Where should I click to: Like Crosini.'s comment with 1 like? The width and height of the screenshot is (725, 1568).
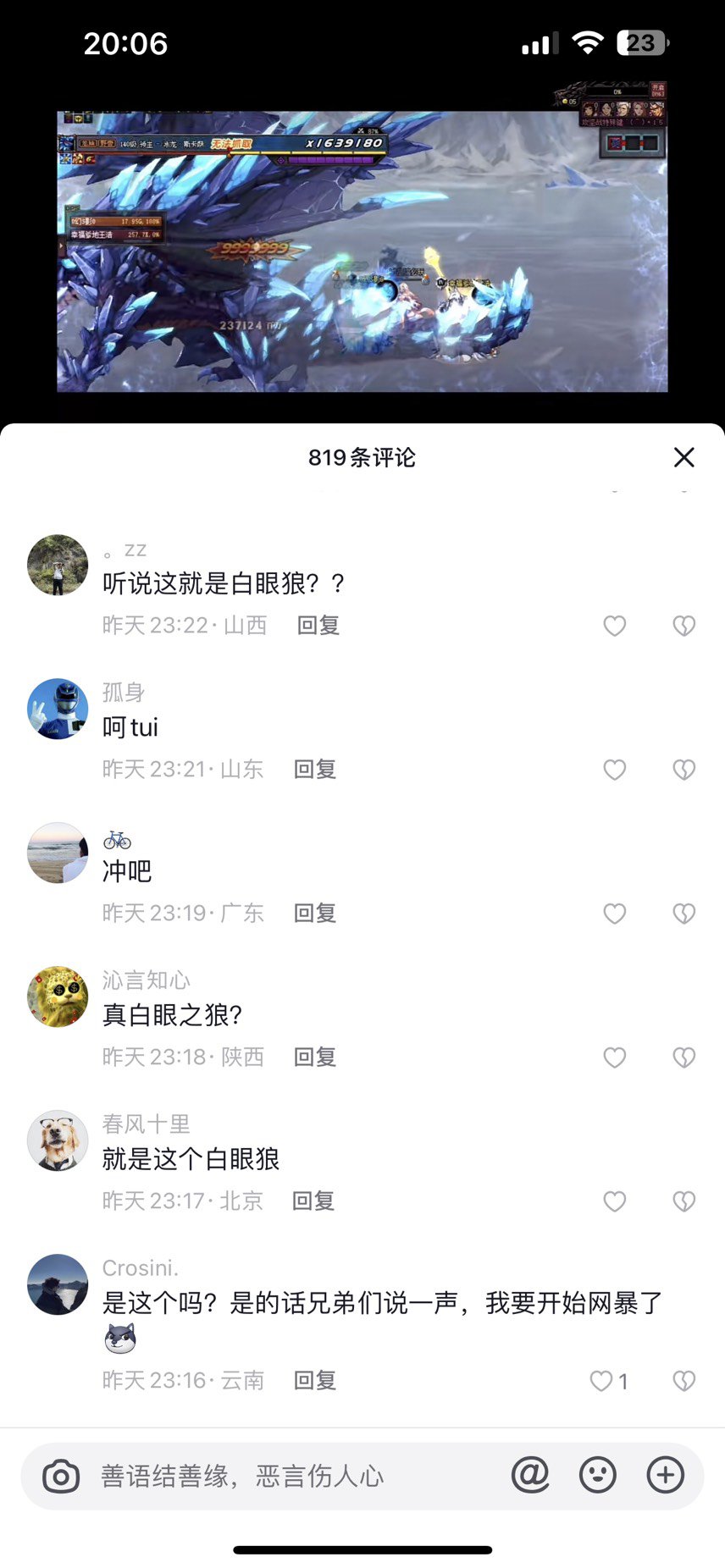tap(608, 1381)
